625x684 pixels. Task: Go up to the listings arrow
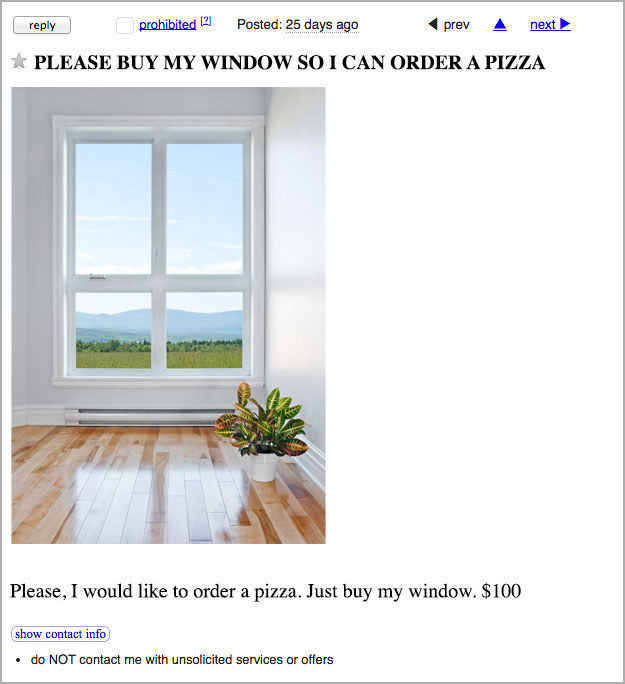pyautogui.click(x=500, y=24)
